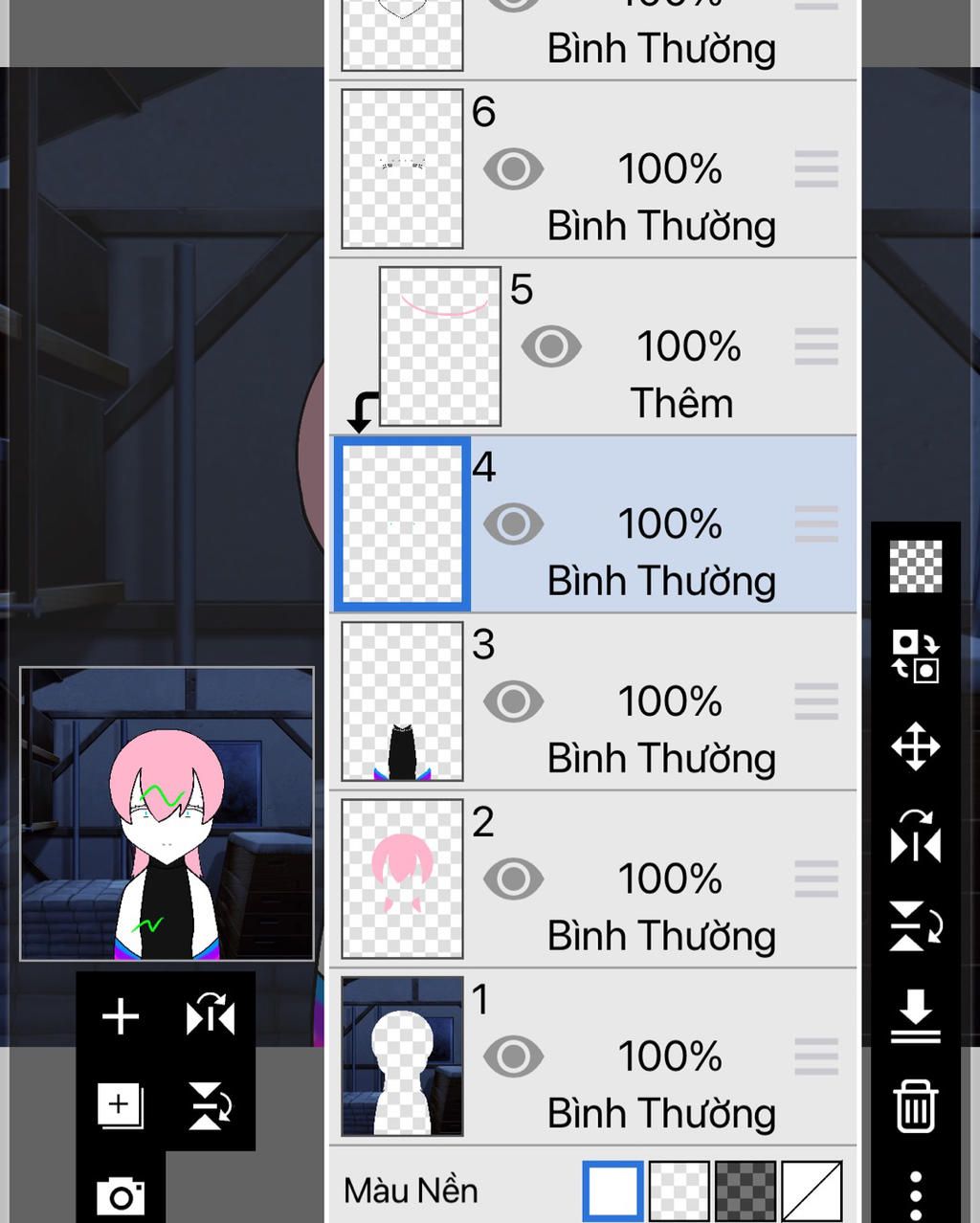The height and width of the screenshot is (1223, 980).
Task: Select layer 6 thumbnail
Action: pos(402,169)
